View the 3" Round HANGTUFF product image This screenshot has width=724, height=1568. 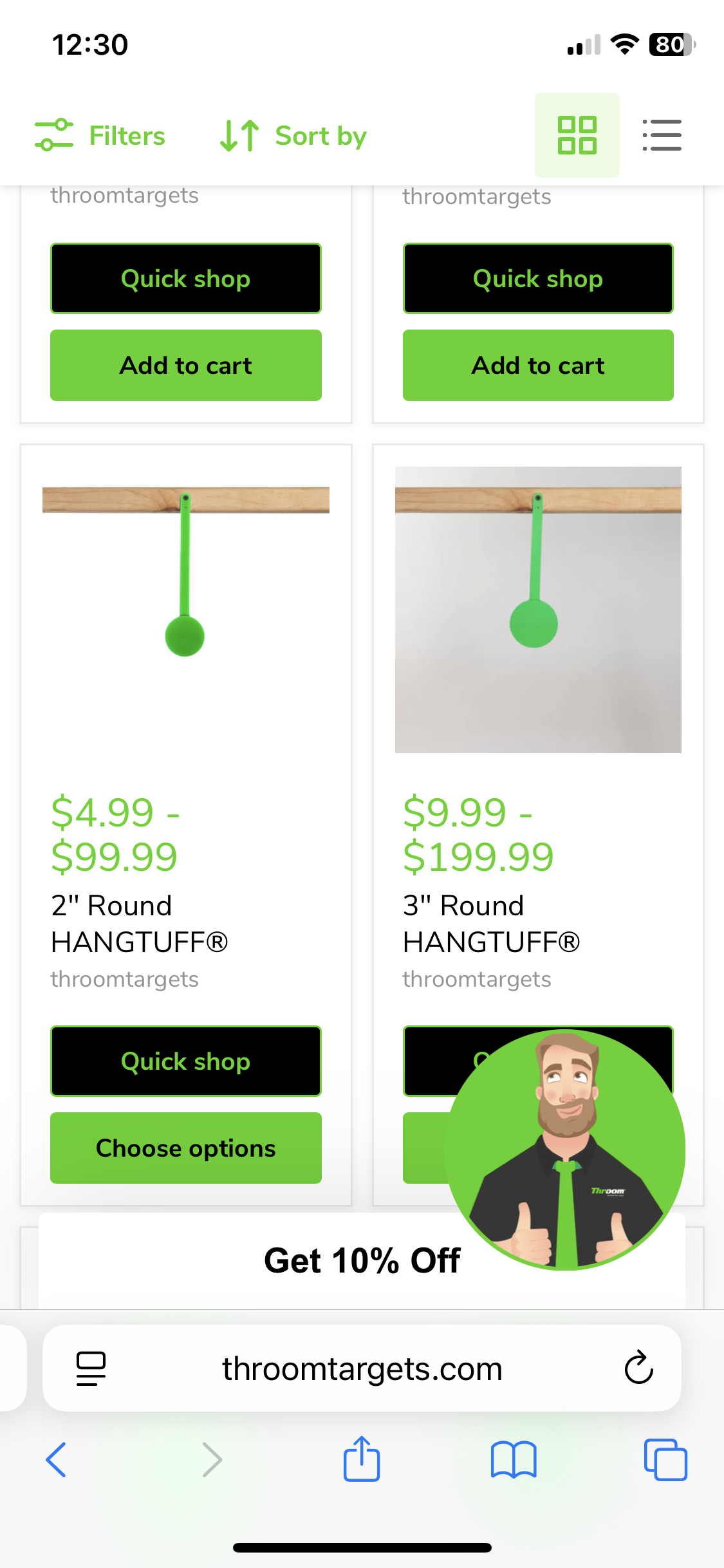pyautogui.click(x=538, y=610)
